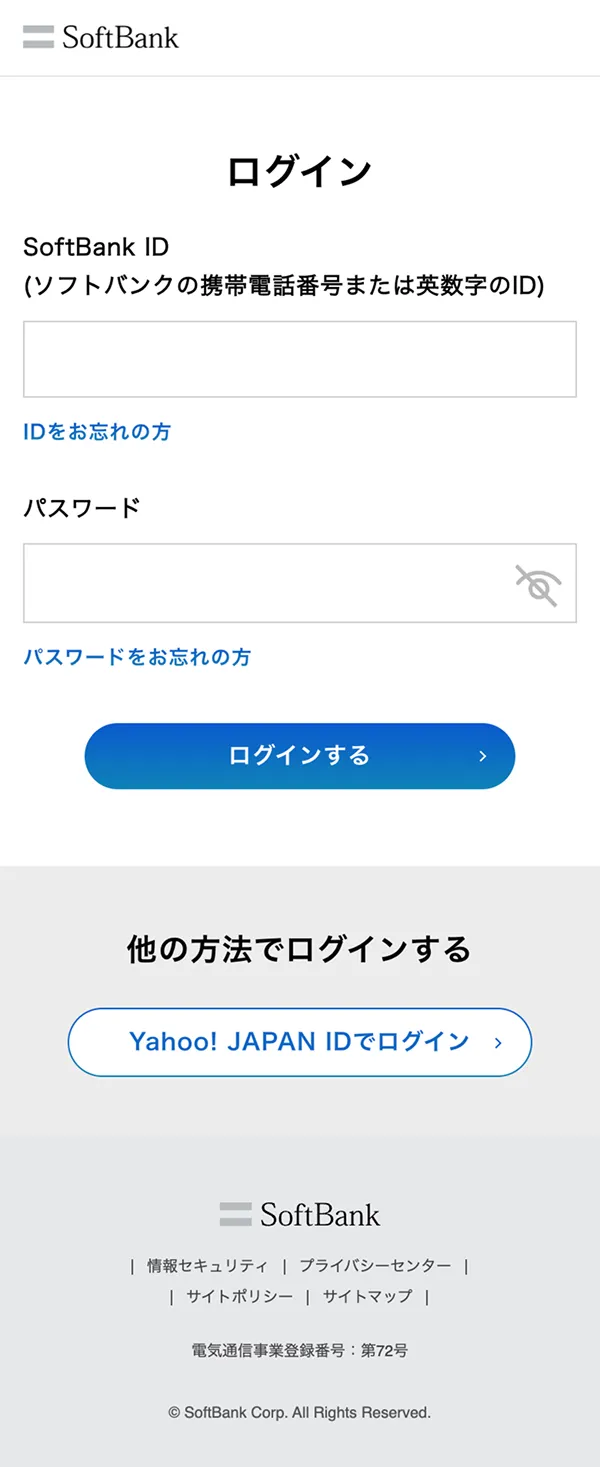Image resolution: width=600 pixels, height=1467 pixels.
Task: Open the プライバシーセンター footer link
Action: click(375, 1266)
